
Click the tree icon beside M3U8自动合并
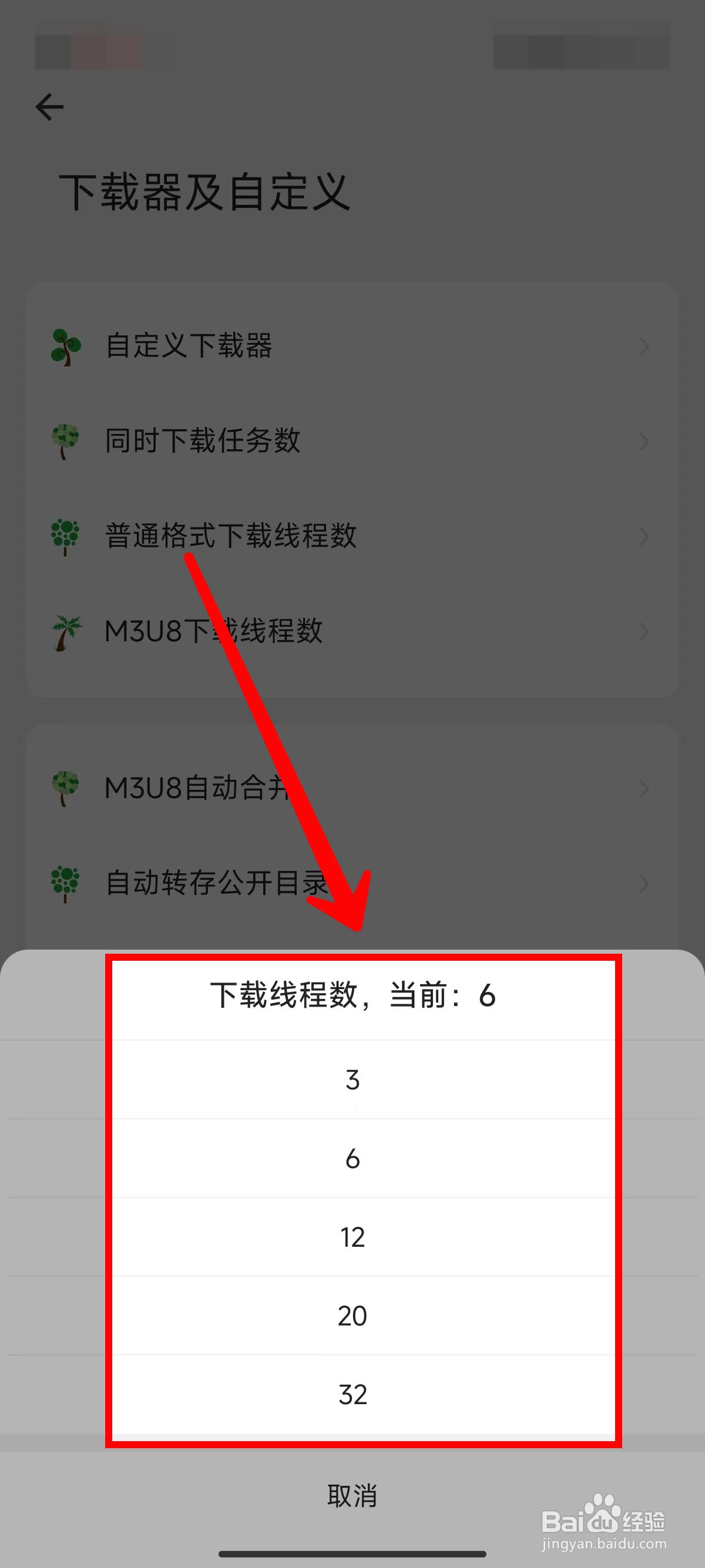[64, 789]
